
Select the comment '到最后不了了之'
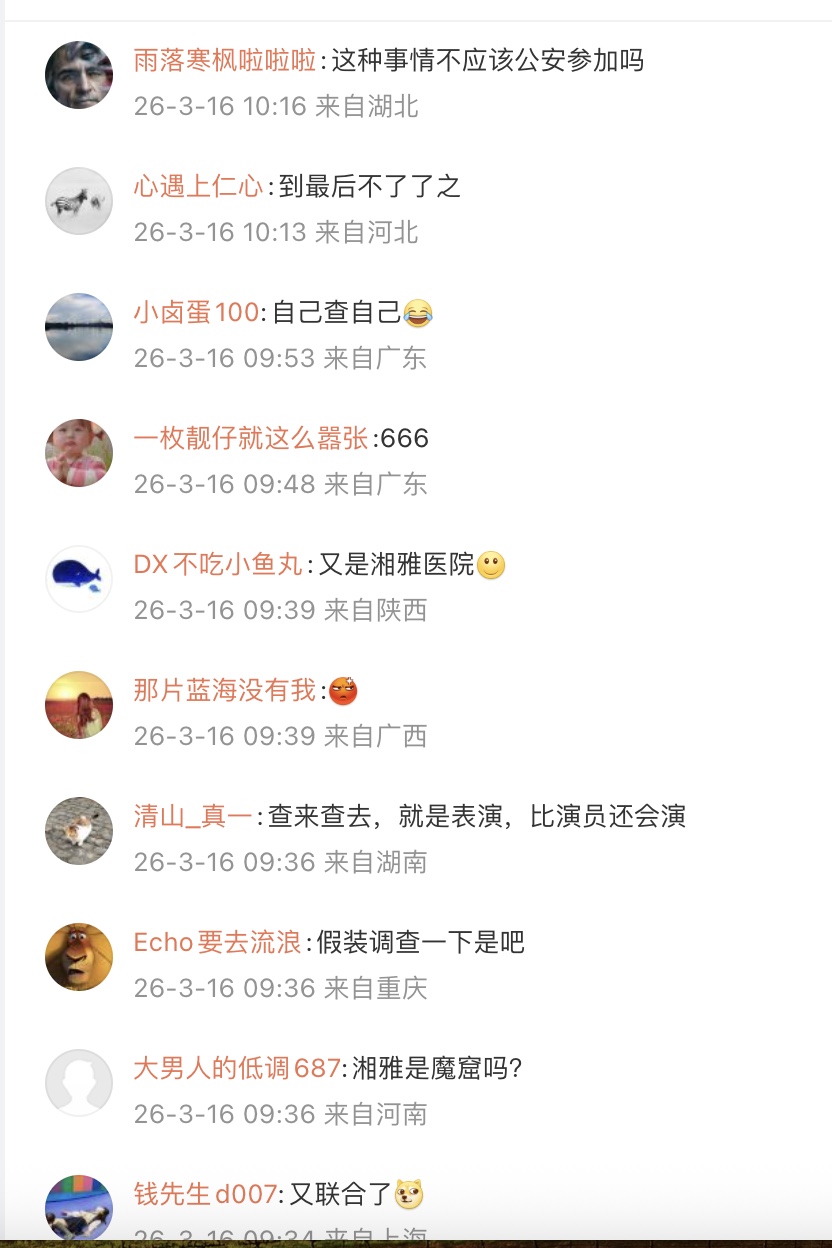tap(369, 187)
